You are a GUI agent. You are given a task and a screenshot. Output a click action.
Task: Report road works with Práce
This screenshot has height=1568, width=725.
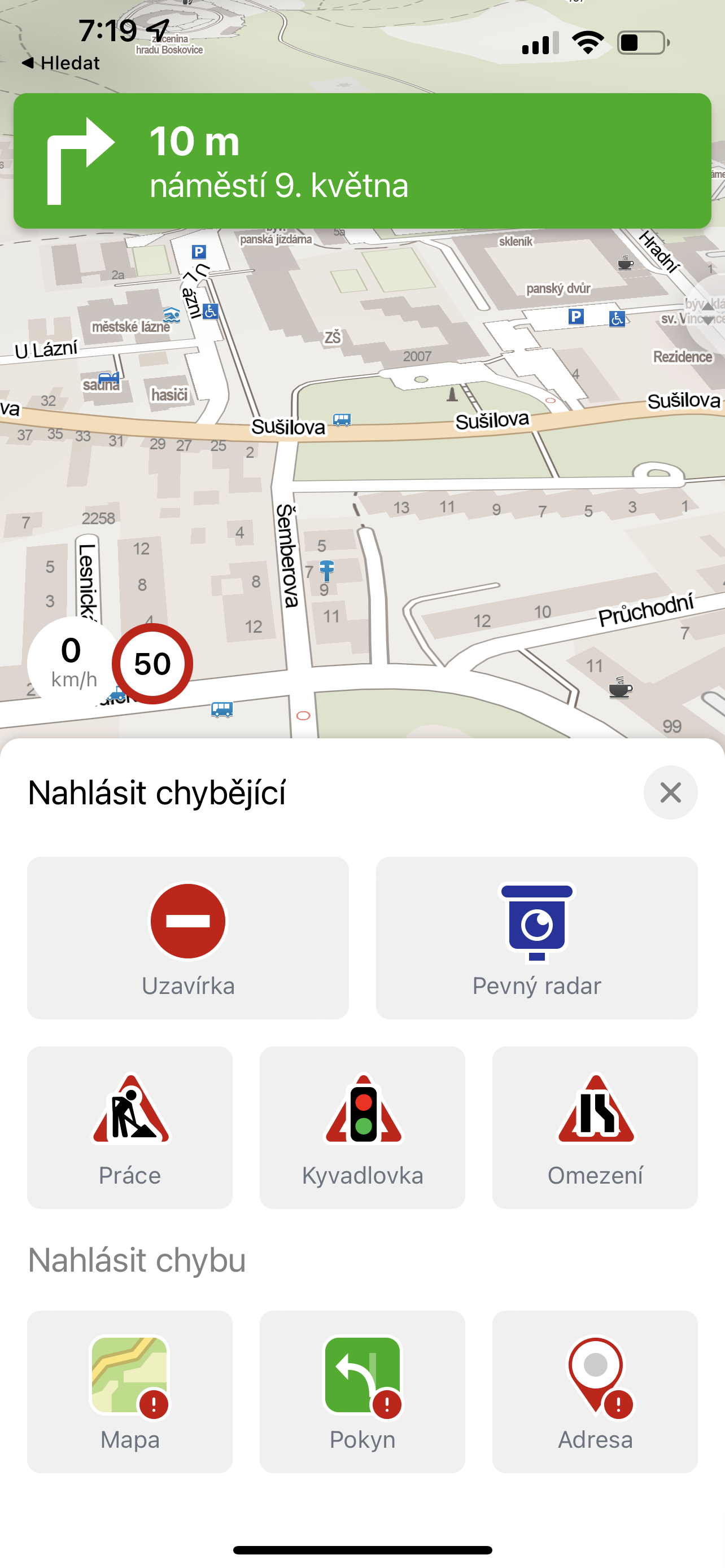(x=130, y=1127)
